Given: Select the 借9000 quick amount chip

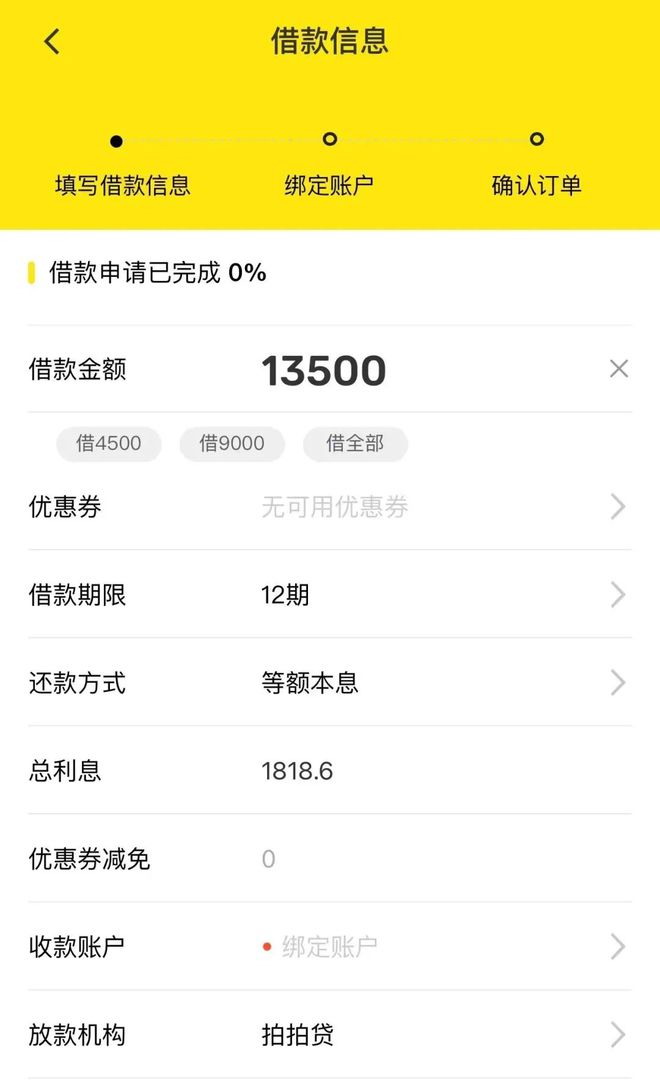Looking at the screenshot, I should [x=232, y=443].
